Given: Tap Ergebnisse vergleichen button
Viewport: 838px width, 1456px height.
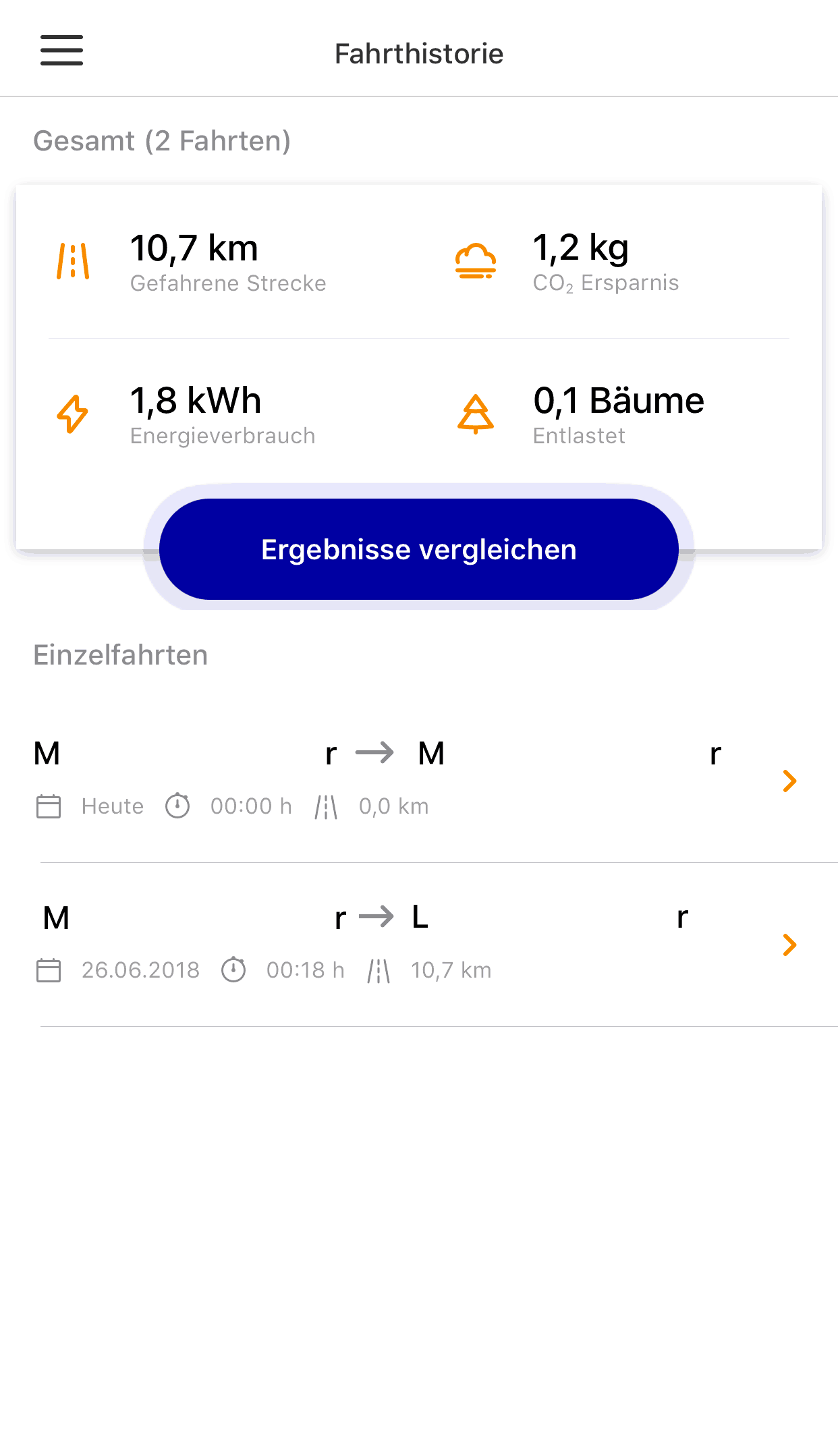Looking at the screenshot, I should click(419, 549).
